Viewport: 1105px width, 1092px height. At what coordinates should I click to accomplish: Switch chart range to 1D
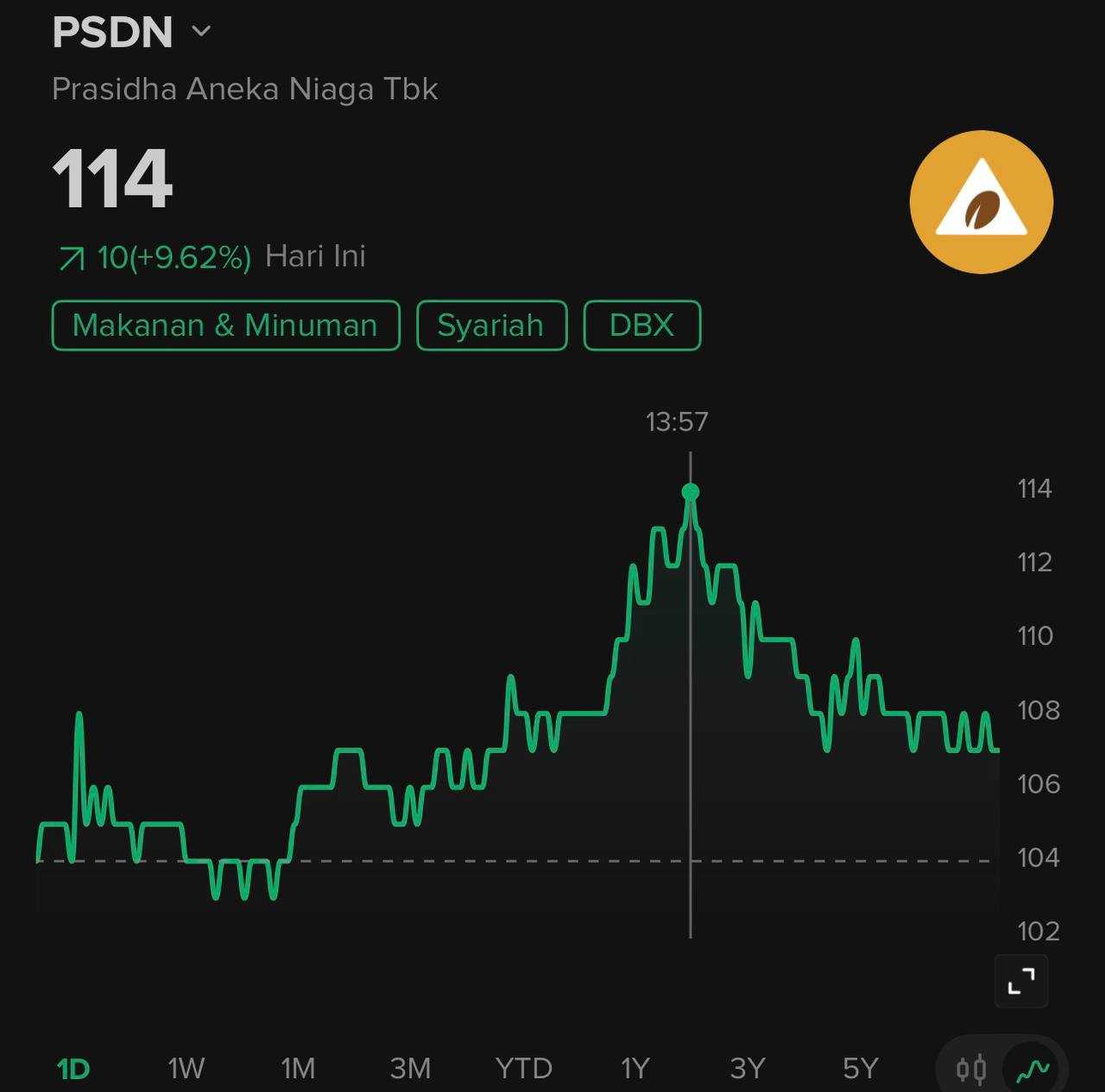[73, 1069]
